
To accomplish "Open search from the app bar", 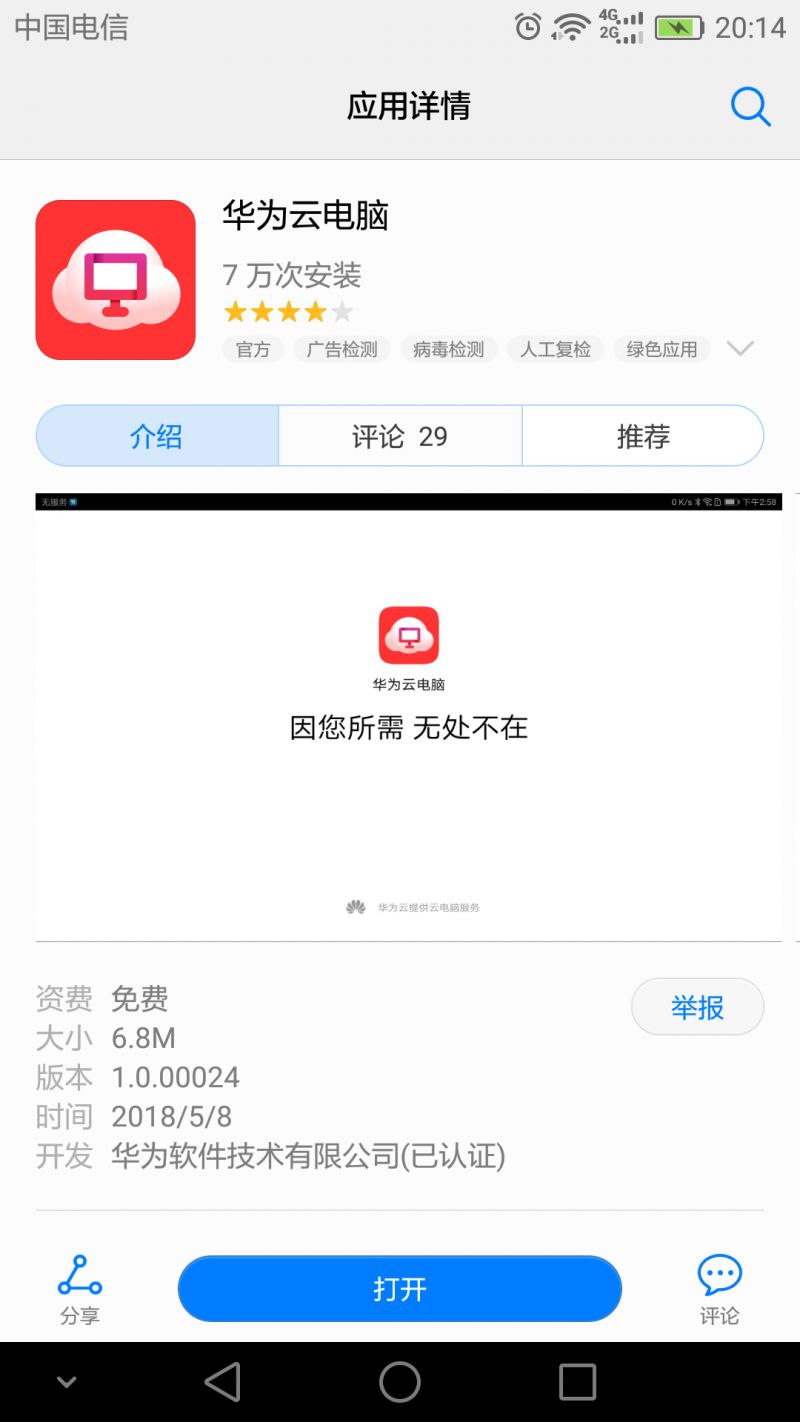I will click(750, 106).
